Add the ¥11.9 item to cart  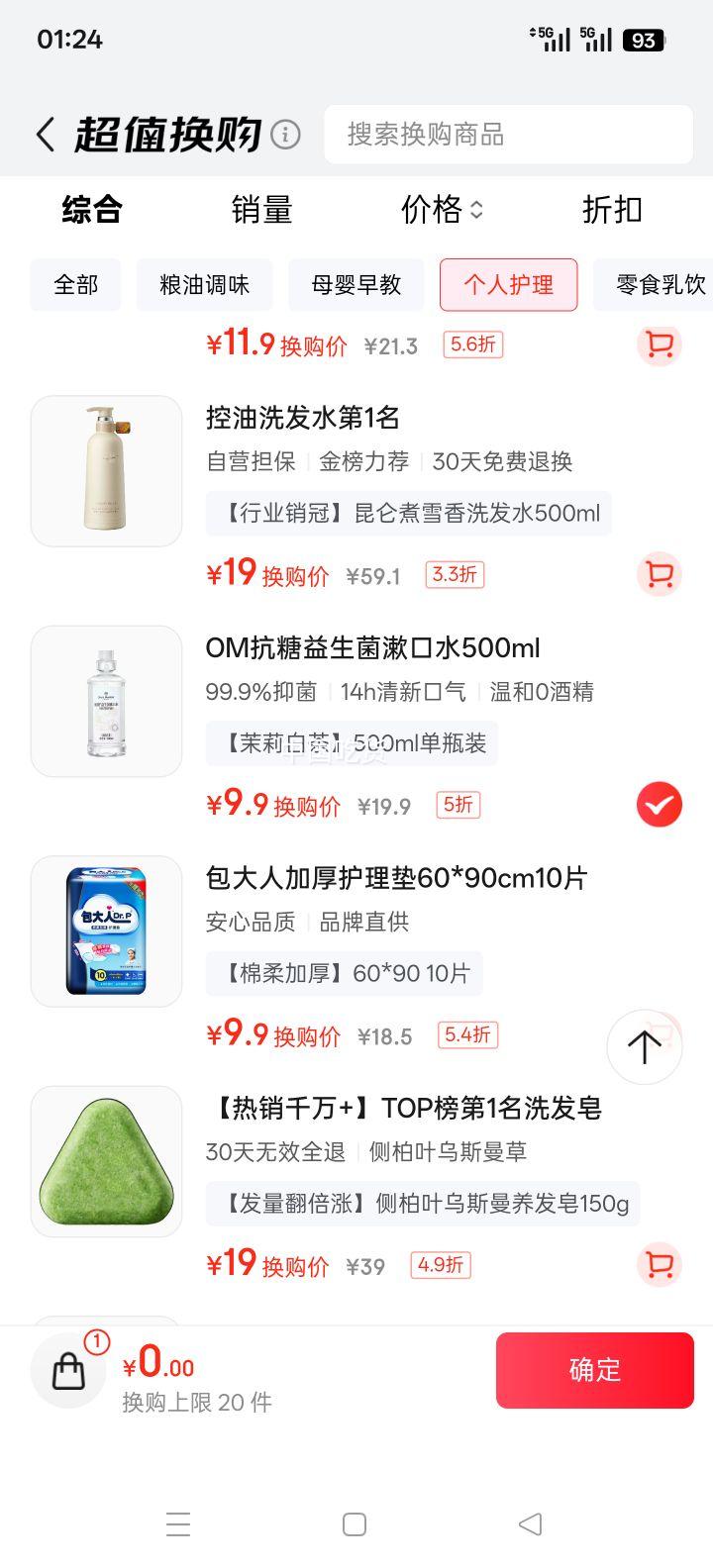(659, 344)
